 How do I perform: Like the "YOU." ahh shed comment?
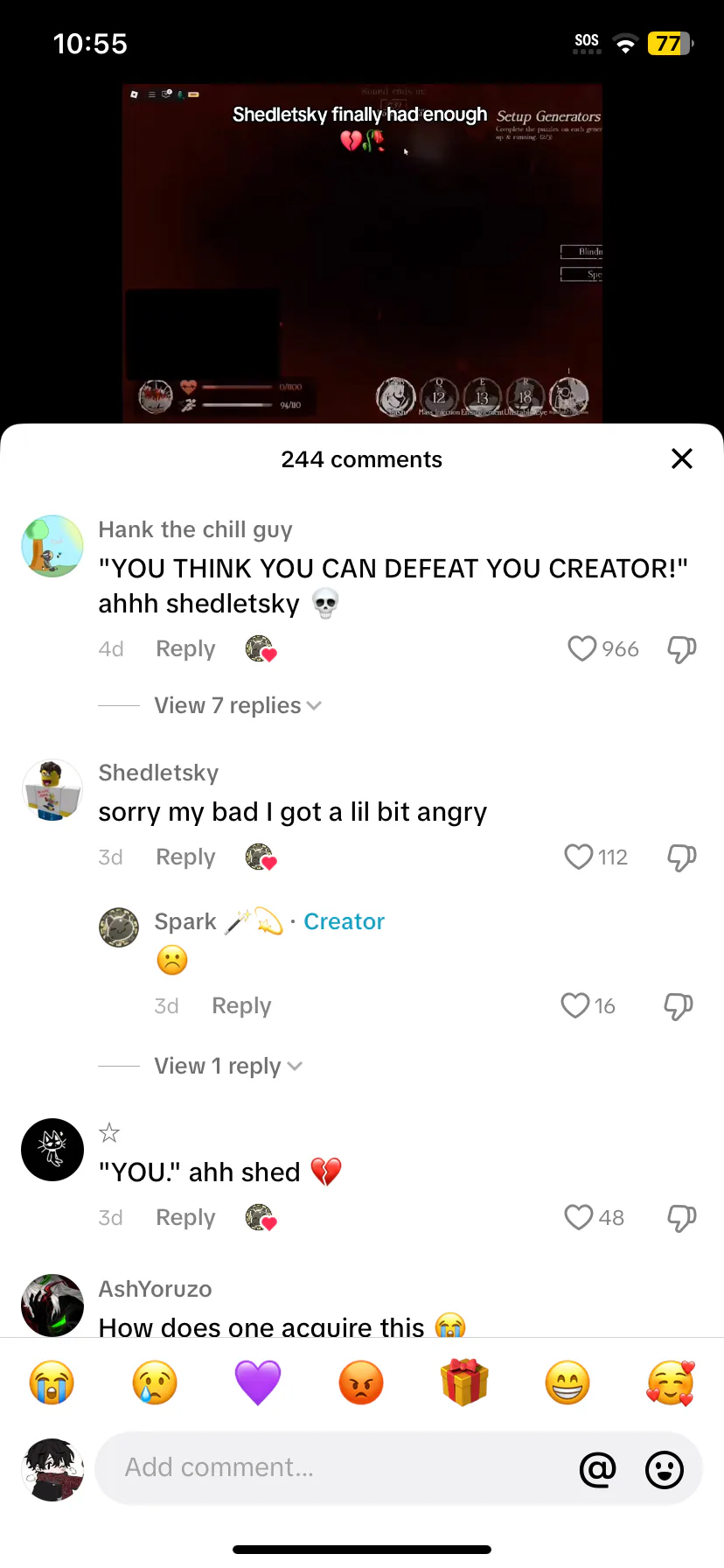pos(579,1217)
